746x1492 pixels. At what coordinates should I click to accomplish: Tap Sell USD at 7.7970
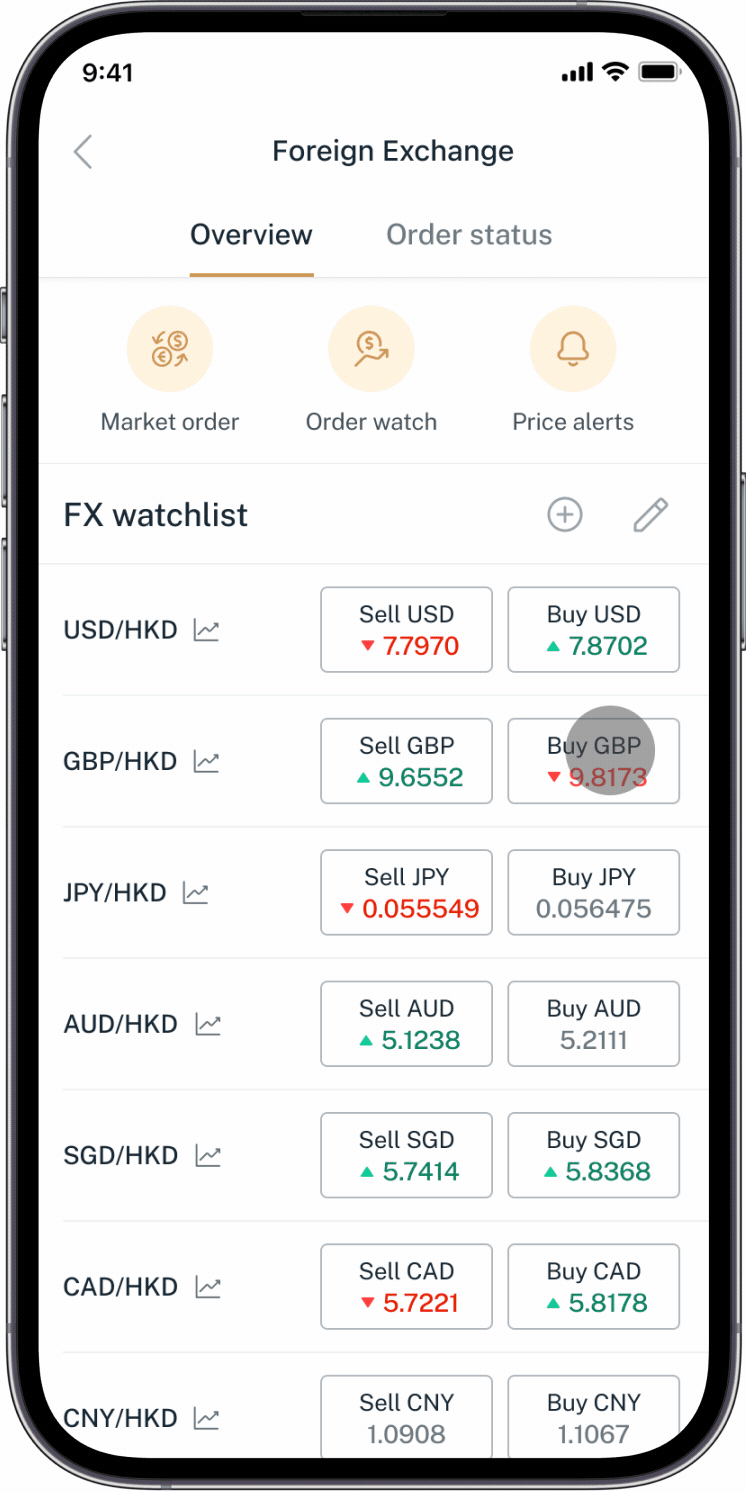(406, 630)
